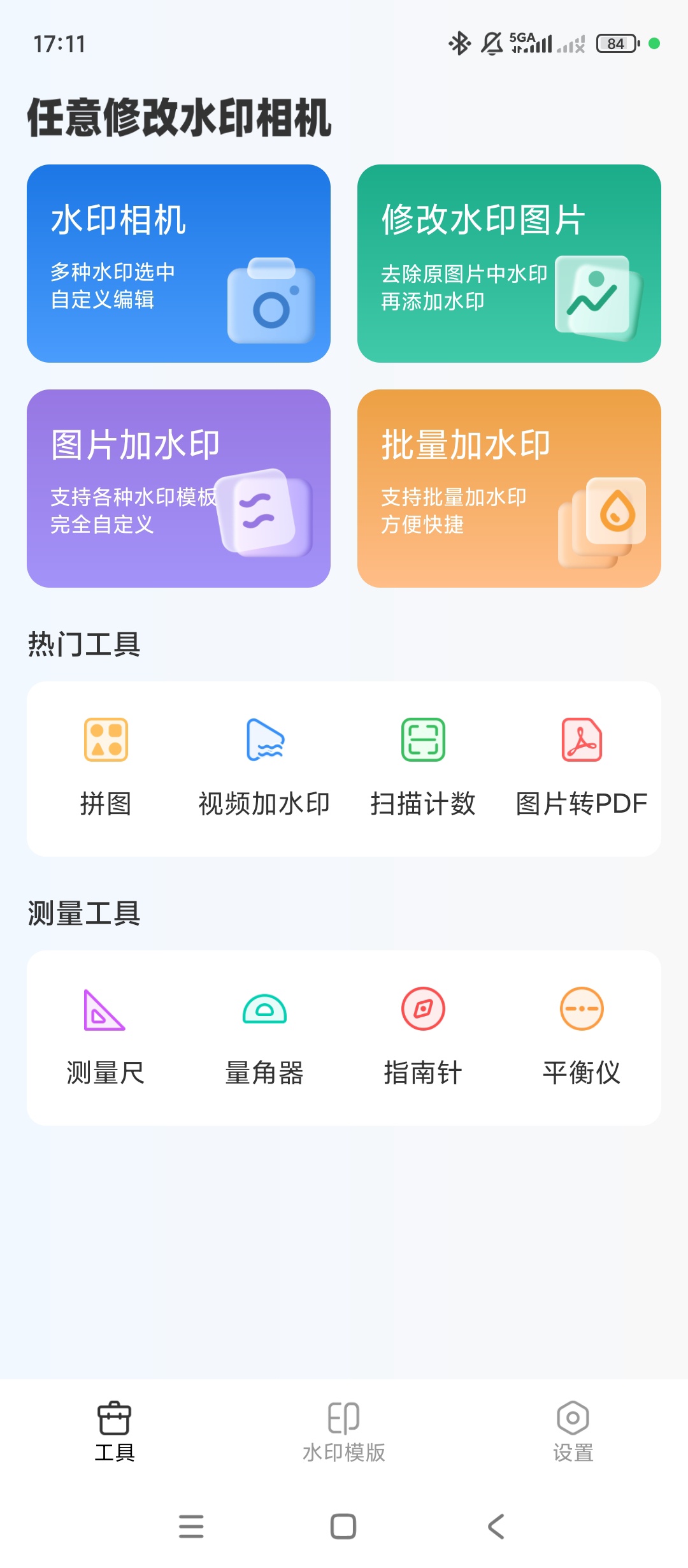
Task: Go back with the system back button
Action: pyautogui.click(x=496, y=1527)
